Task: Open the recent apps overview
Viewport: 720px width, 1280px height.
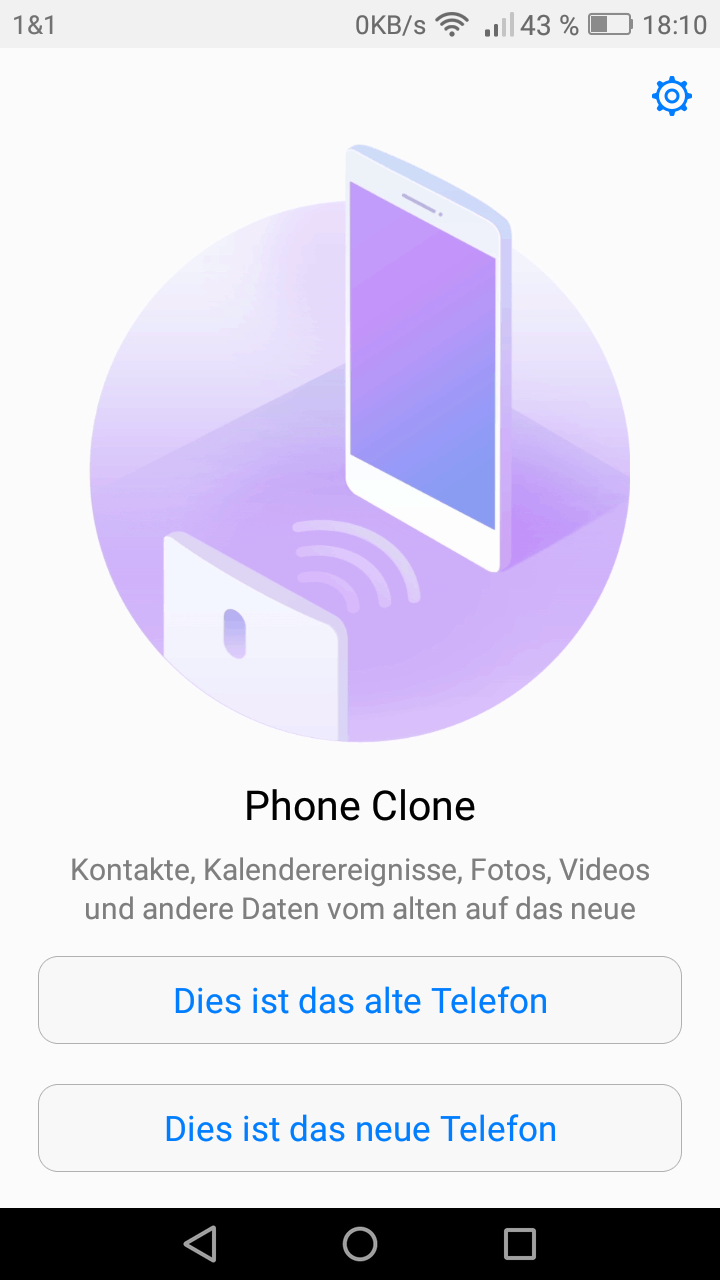Action: click(520, 1244)
